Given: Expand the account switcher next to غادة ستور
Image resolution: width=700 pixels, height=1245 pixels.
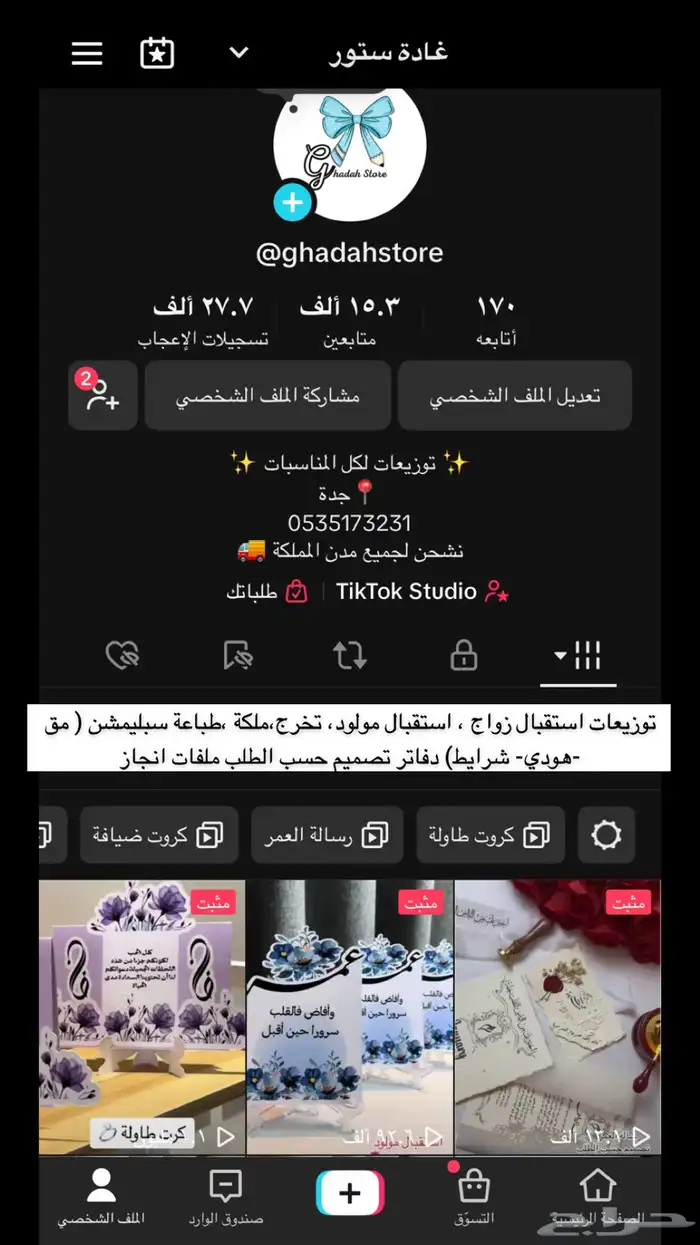Looking at the screenshot, I should (x=238, y=52).
